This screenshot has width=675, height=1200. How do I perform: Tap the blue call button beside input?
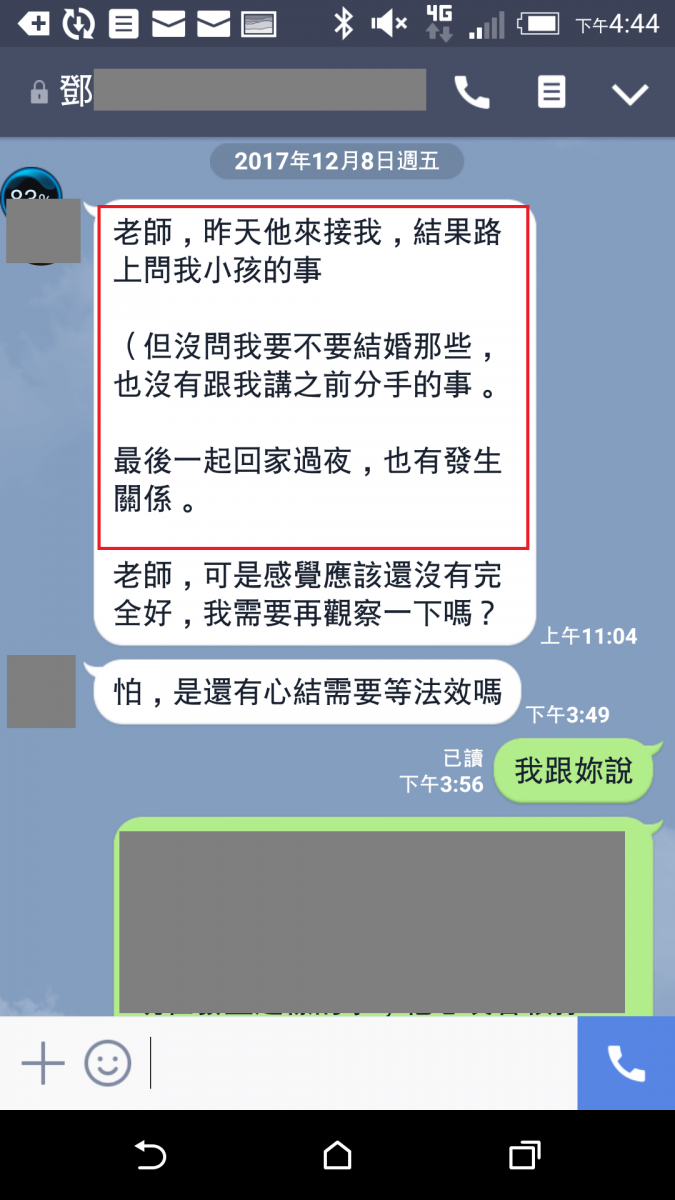(626, 1062)
